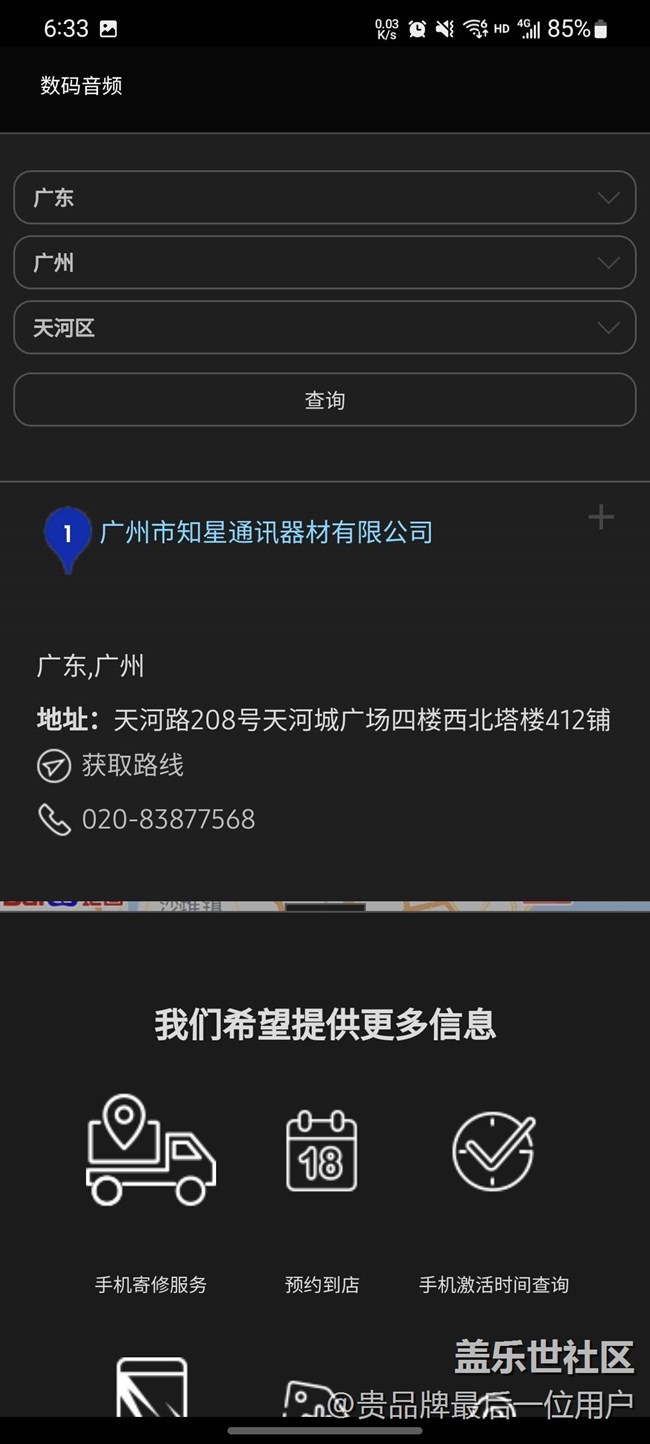Expand store details with plus icon
Screen dimensions: 650x1444
600,517
